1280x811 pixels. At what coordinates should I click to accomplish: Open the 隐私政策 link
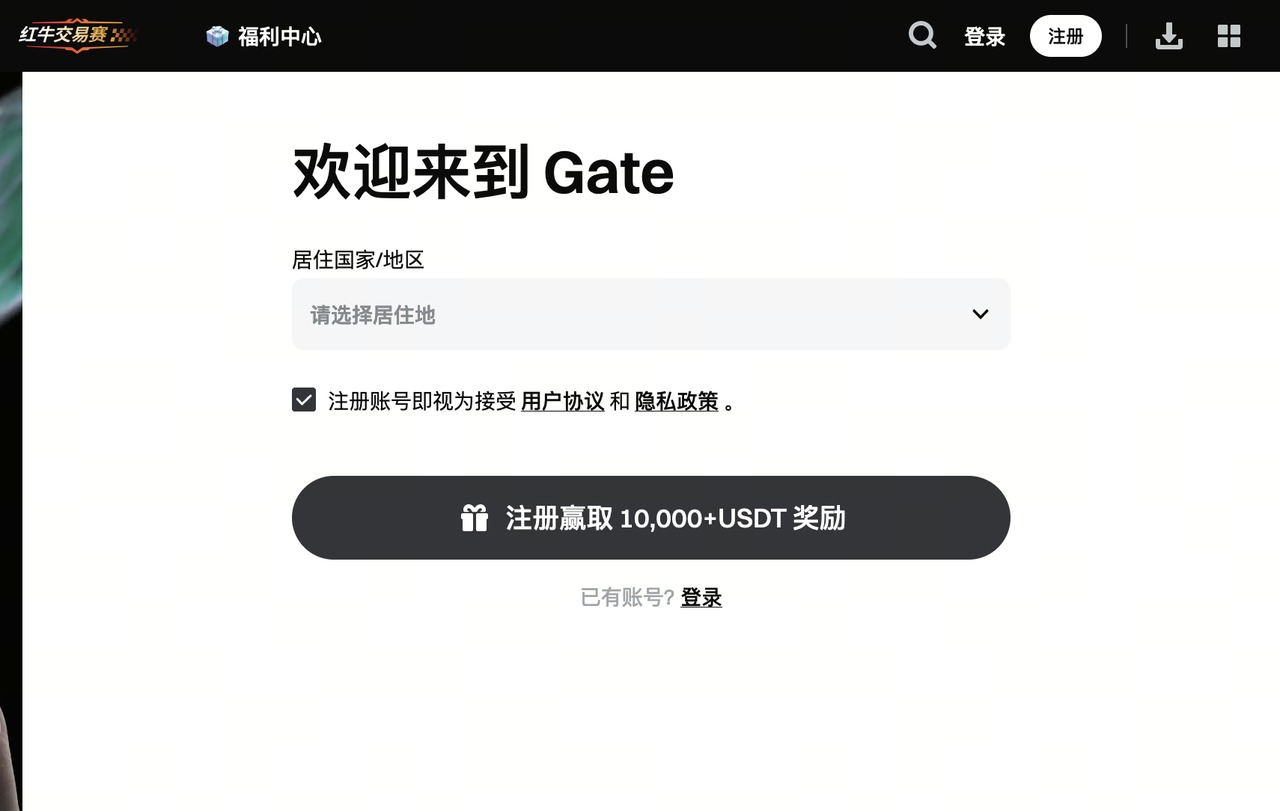point(677,402)
